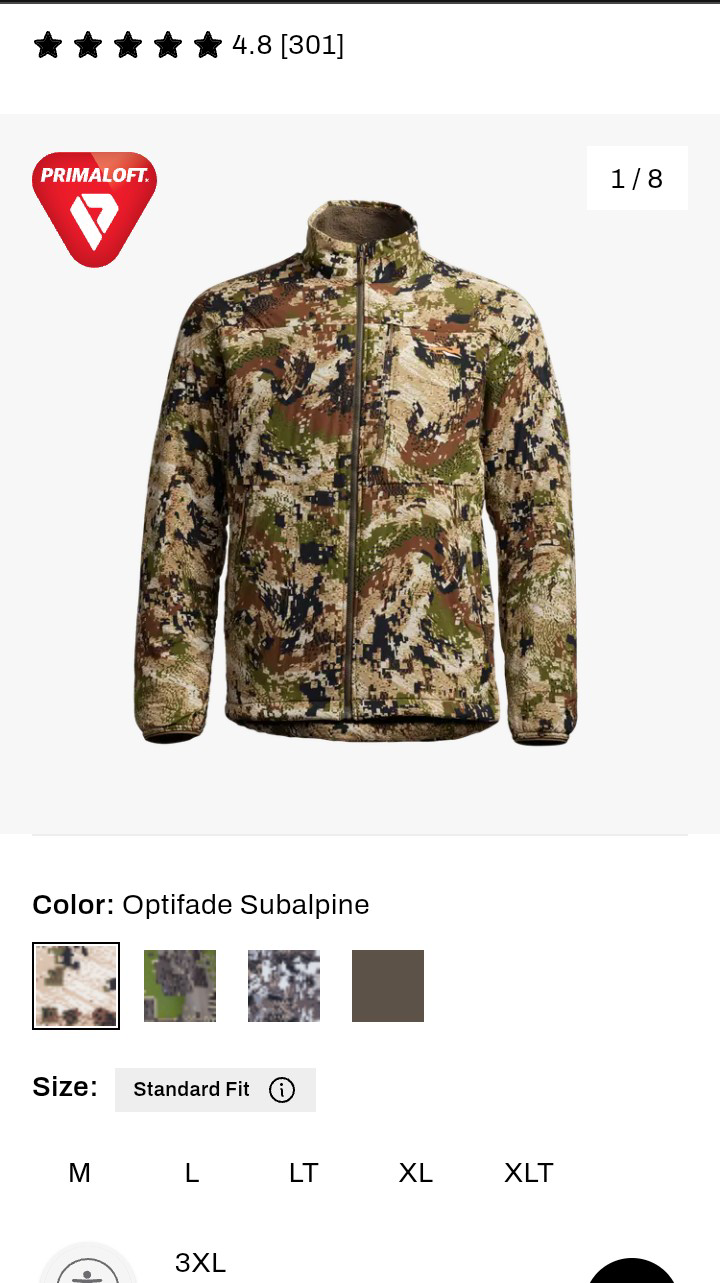This screenshot has width=720, height=1283.
Task: Open the accessibility options widget
Action: tap(88, 1268)
